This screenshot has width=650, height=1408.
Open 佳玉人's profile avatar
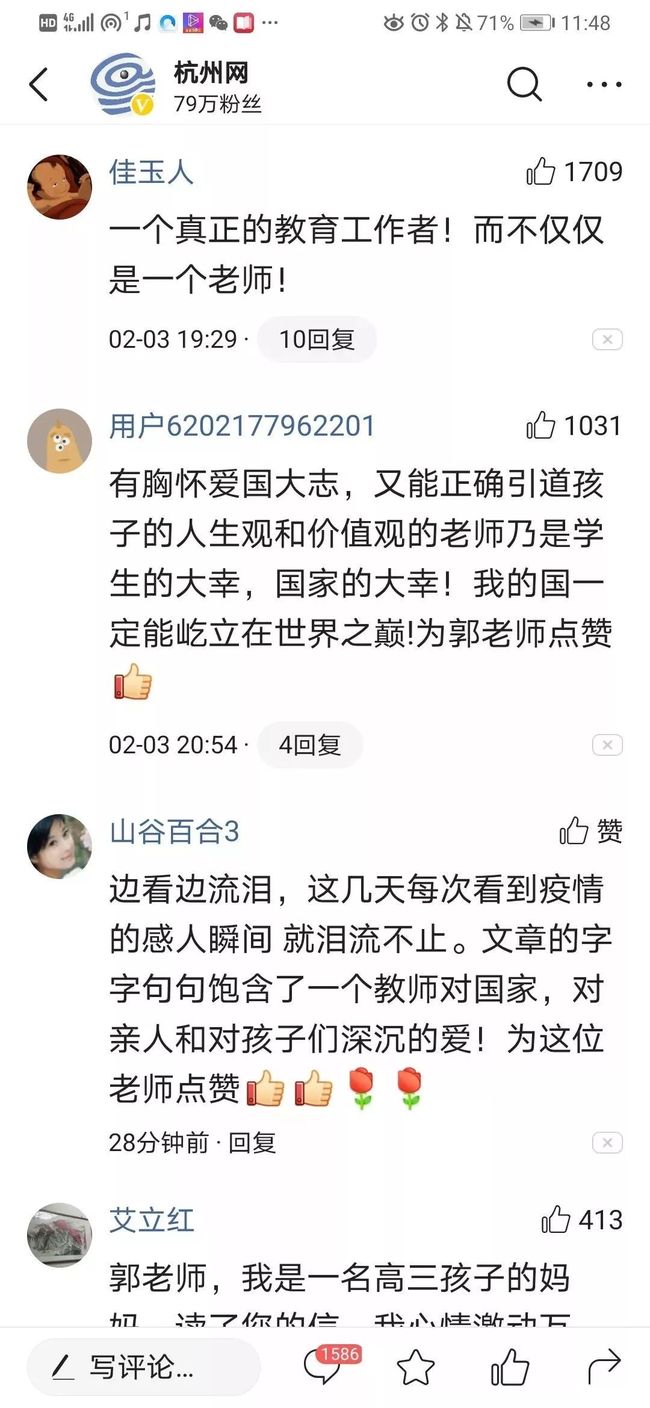59,187
